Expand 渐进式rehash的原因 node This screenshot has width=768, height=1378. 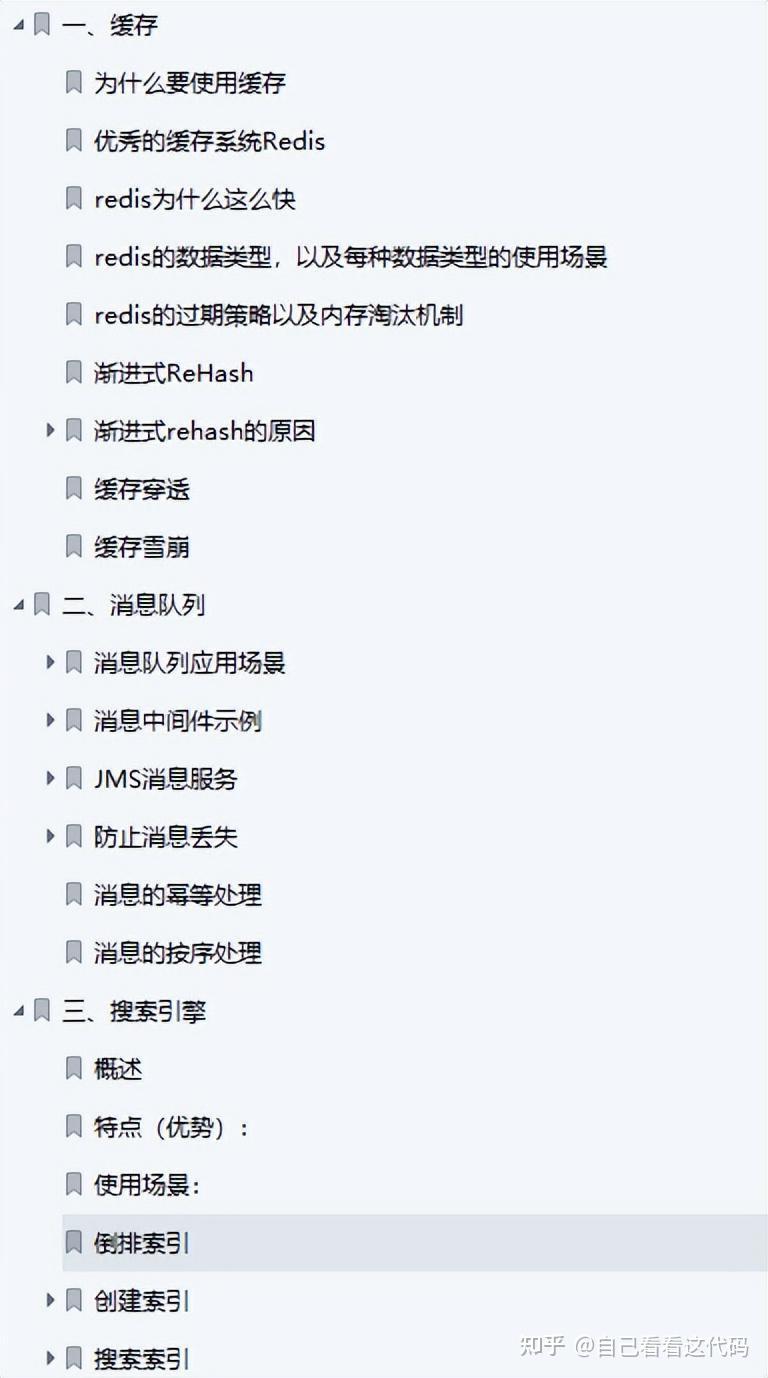[x=50, y=430]
